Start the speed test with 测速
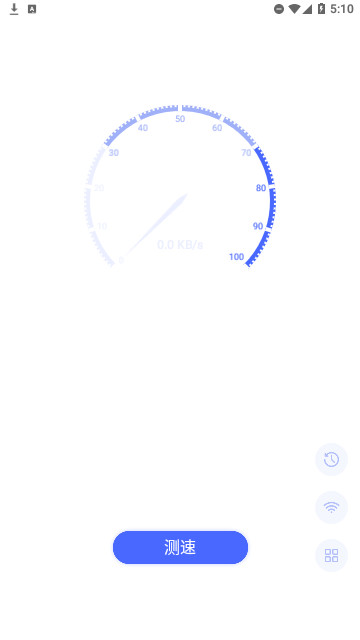Image resolution: width=360 pixels, height=640 pixels. click(180, 547)
